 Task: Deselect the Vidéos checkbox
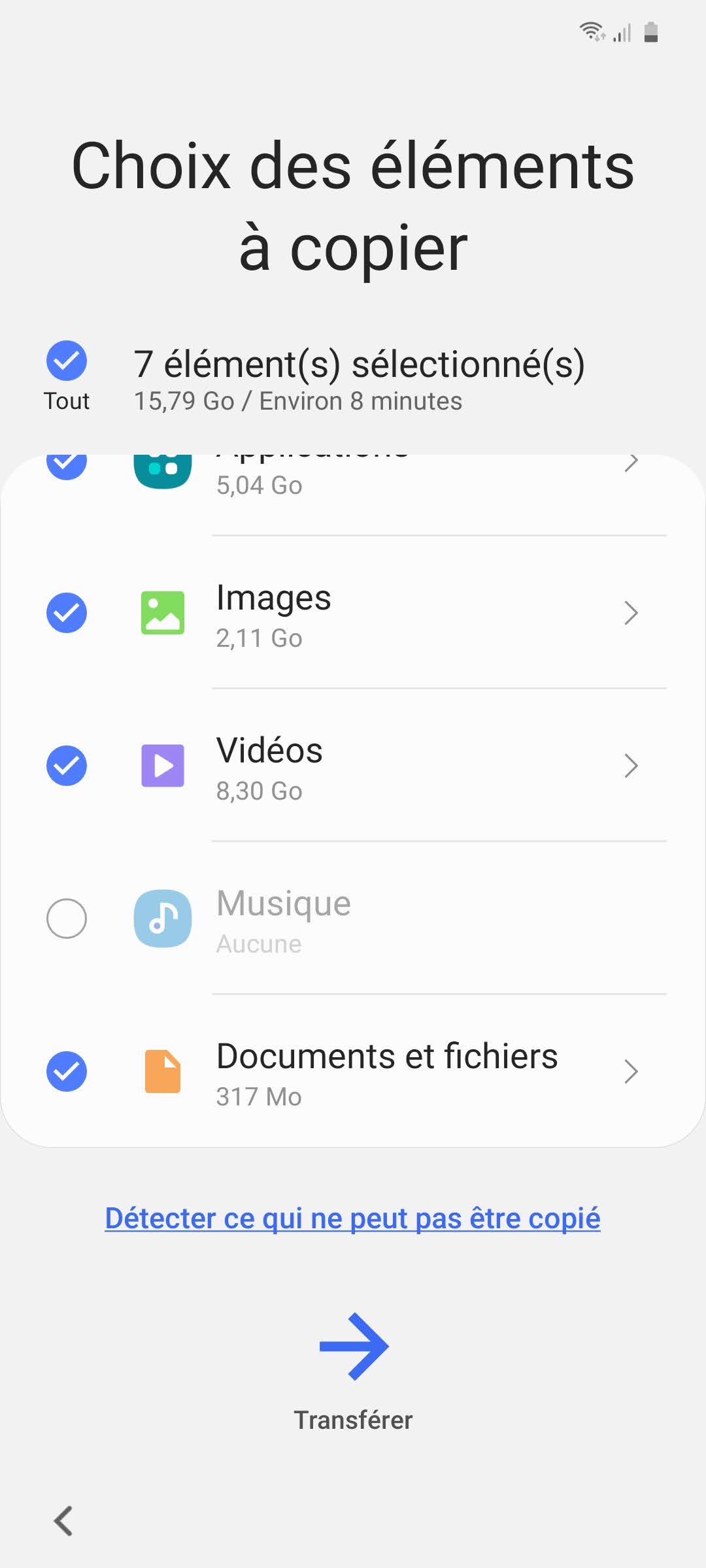[66, 766]
